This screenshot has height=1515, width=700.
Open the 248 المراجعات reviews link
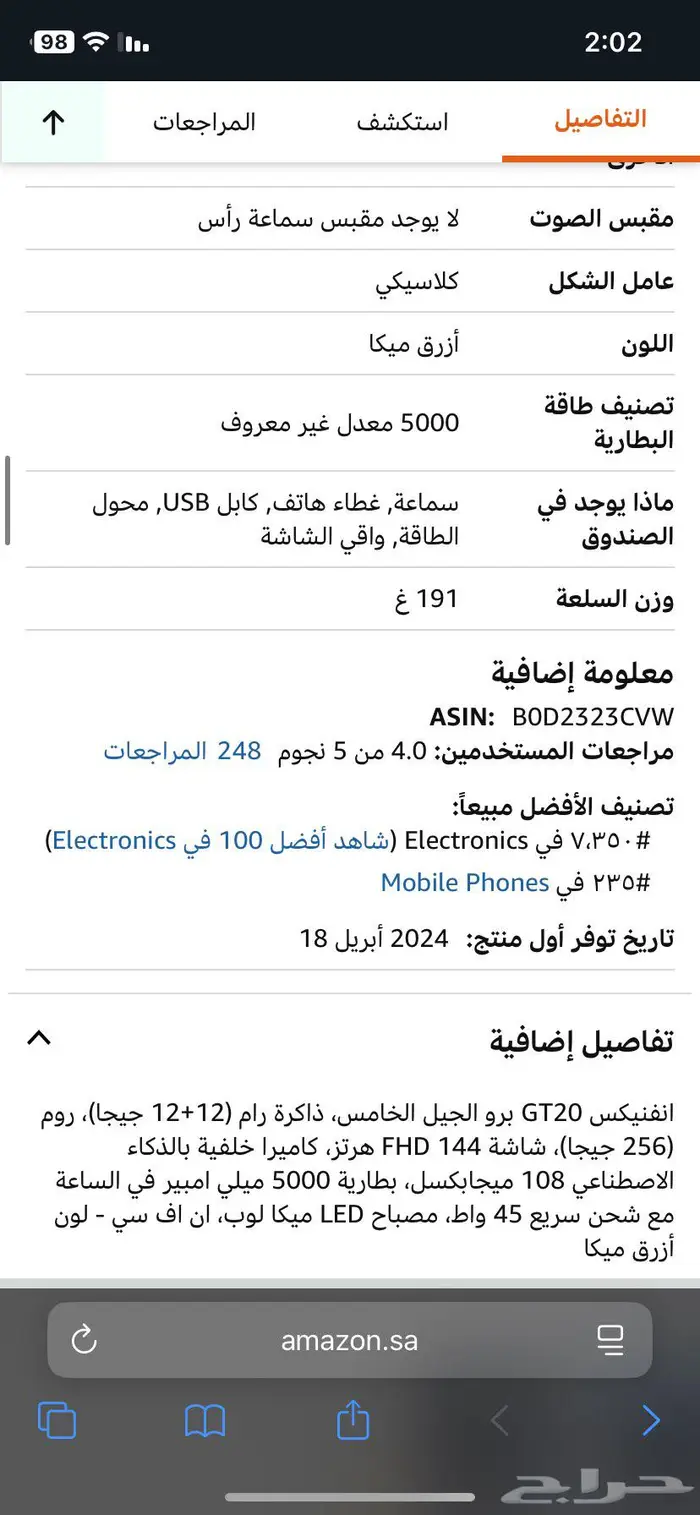pyautogui.click(x=182, y=750)
